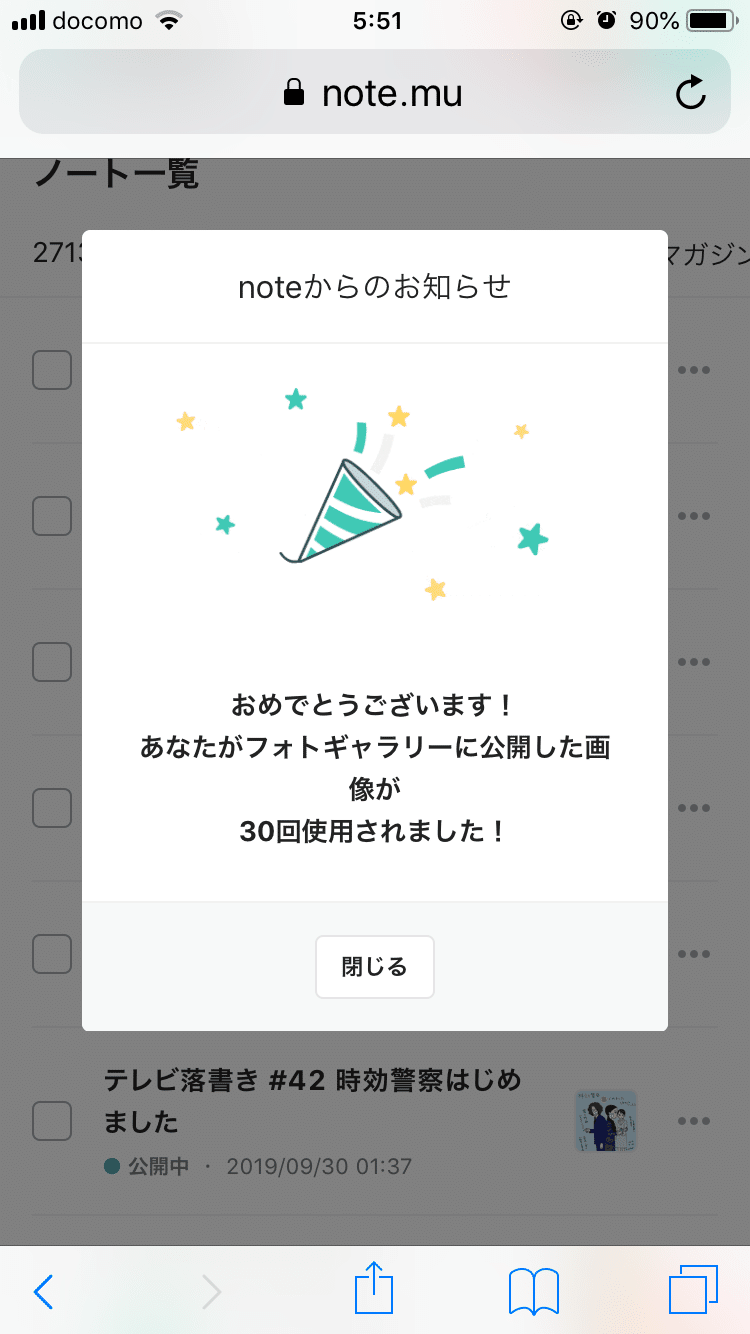
Task: Open options menu for テレビ落書き #42 note
Action: [694, 1121]
